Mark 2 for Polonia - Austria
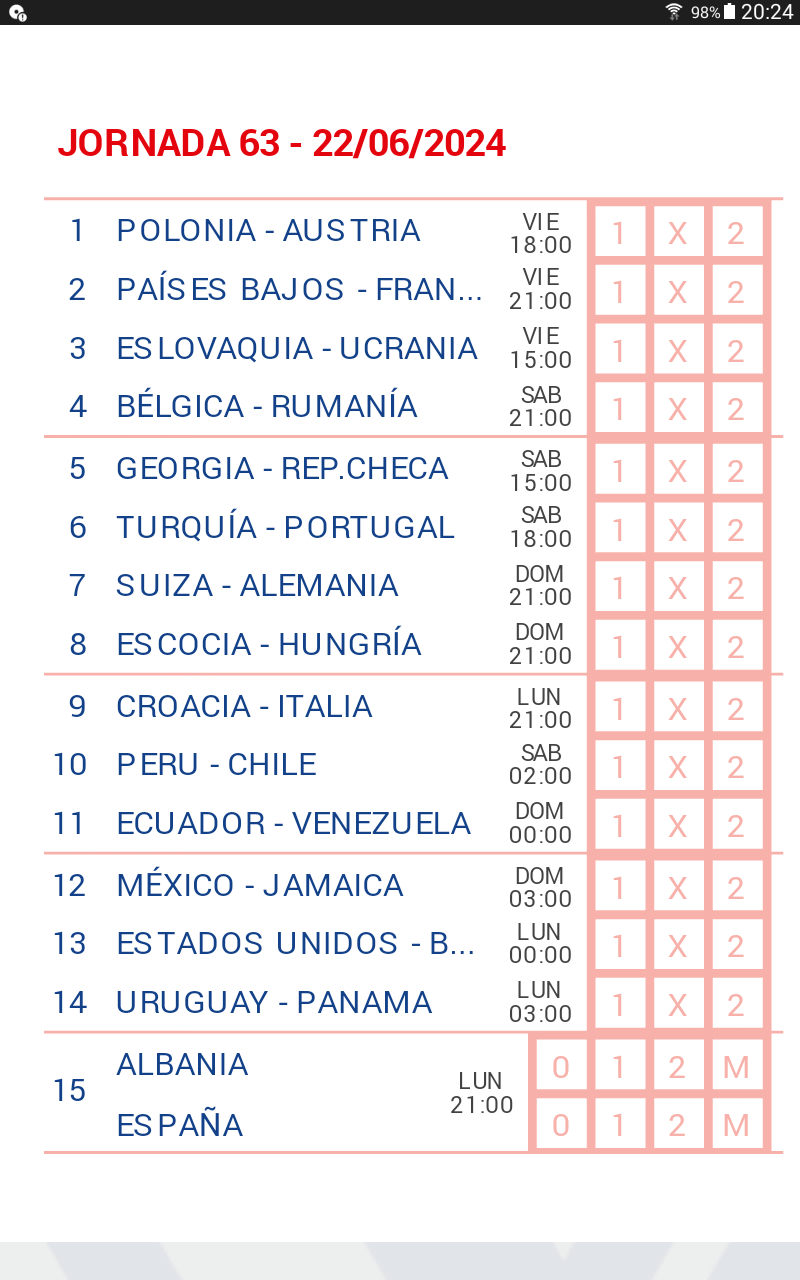Viewport: 800px width, 1280px height. tap(737, 232)
